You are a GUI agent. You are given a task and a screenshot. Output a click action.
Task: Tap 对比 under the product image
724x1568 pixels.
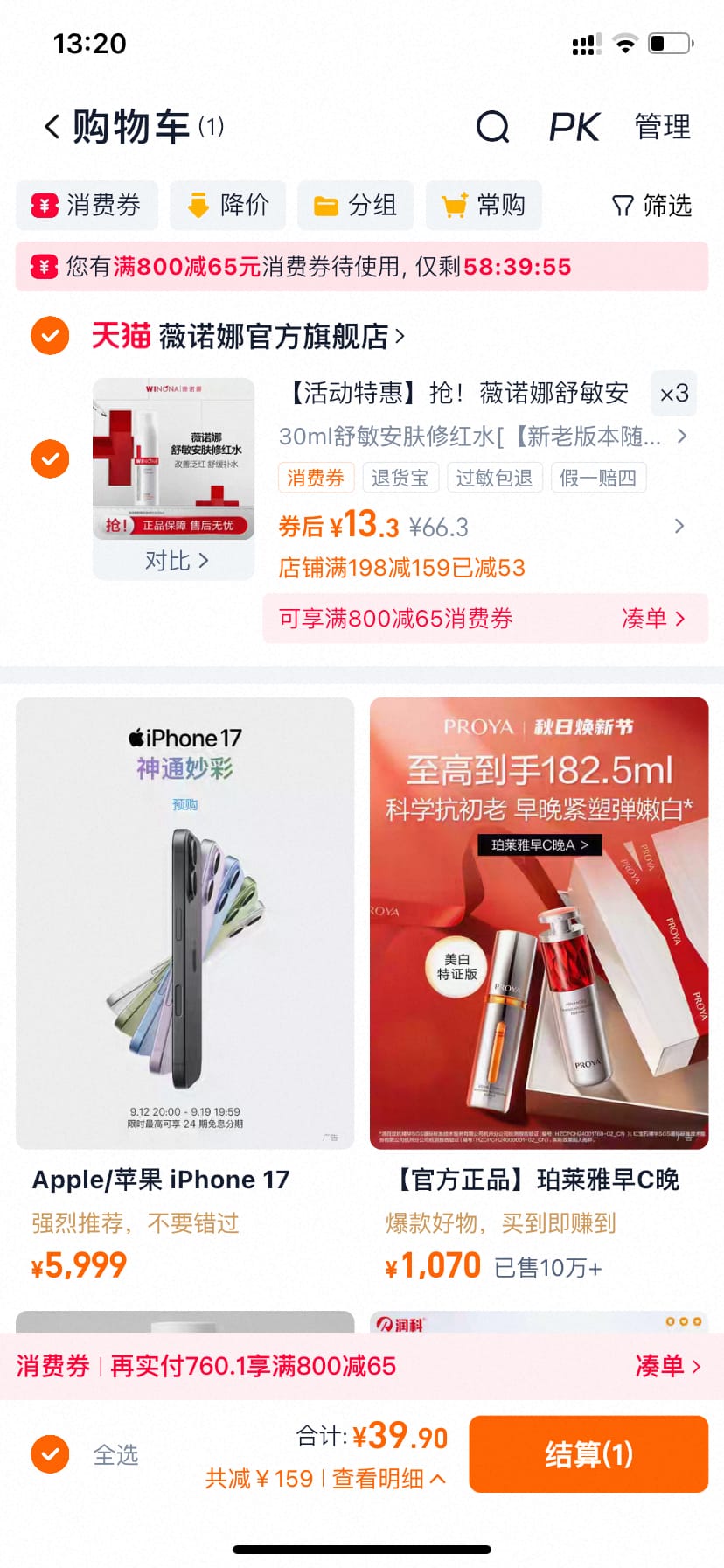[x=176, y=561]
